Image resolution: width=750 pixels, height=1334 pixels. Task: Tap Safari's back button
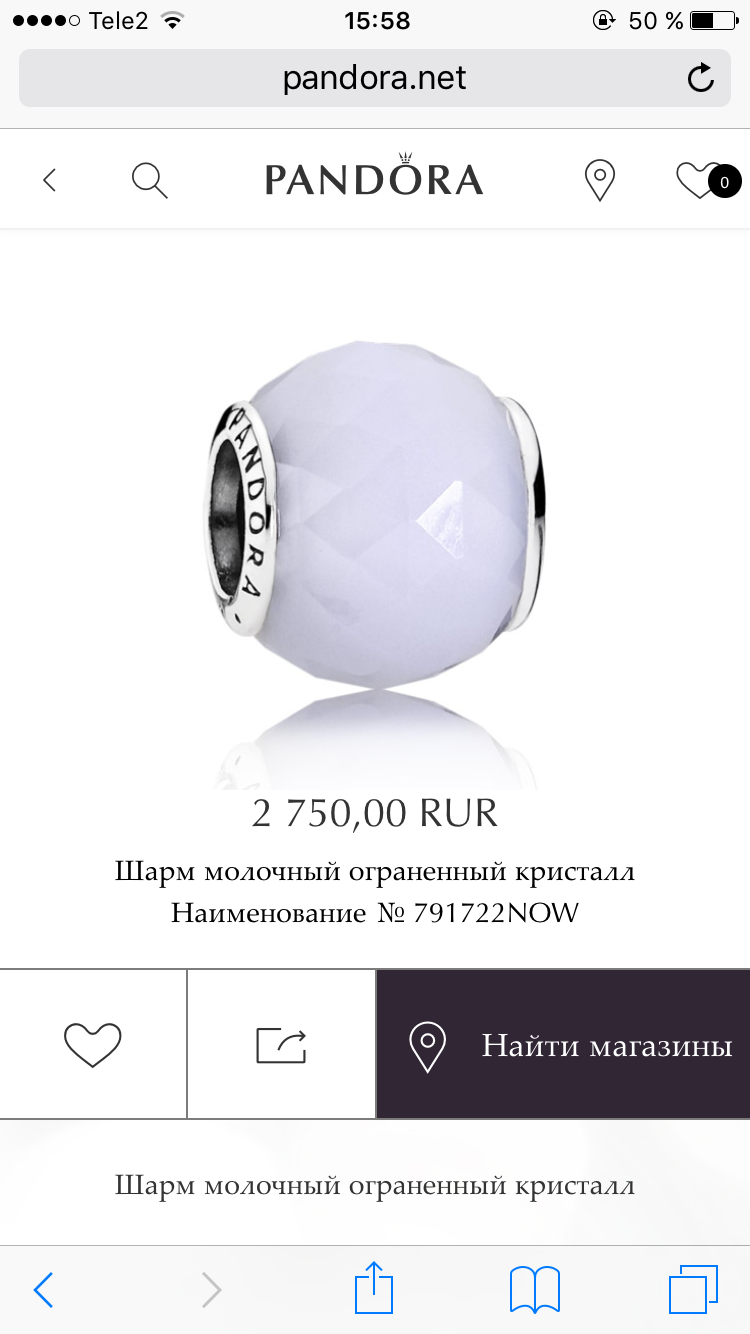point(43,1290)
